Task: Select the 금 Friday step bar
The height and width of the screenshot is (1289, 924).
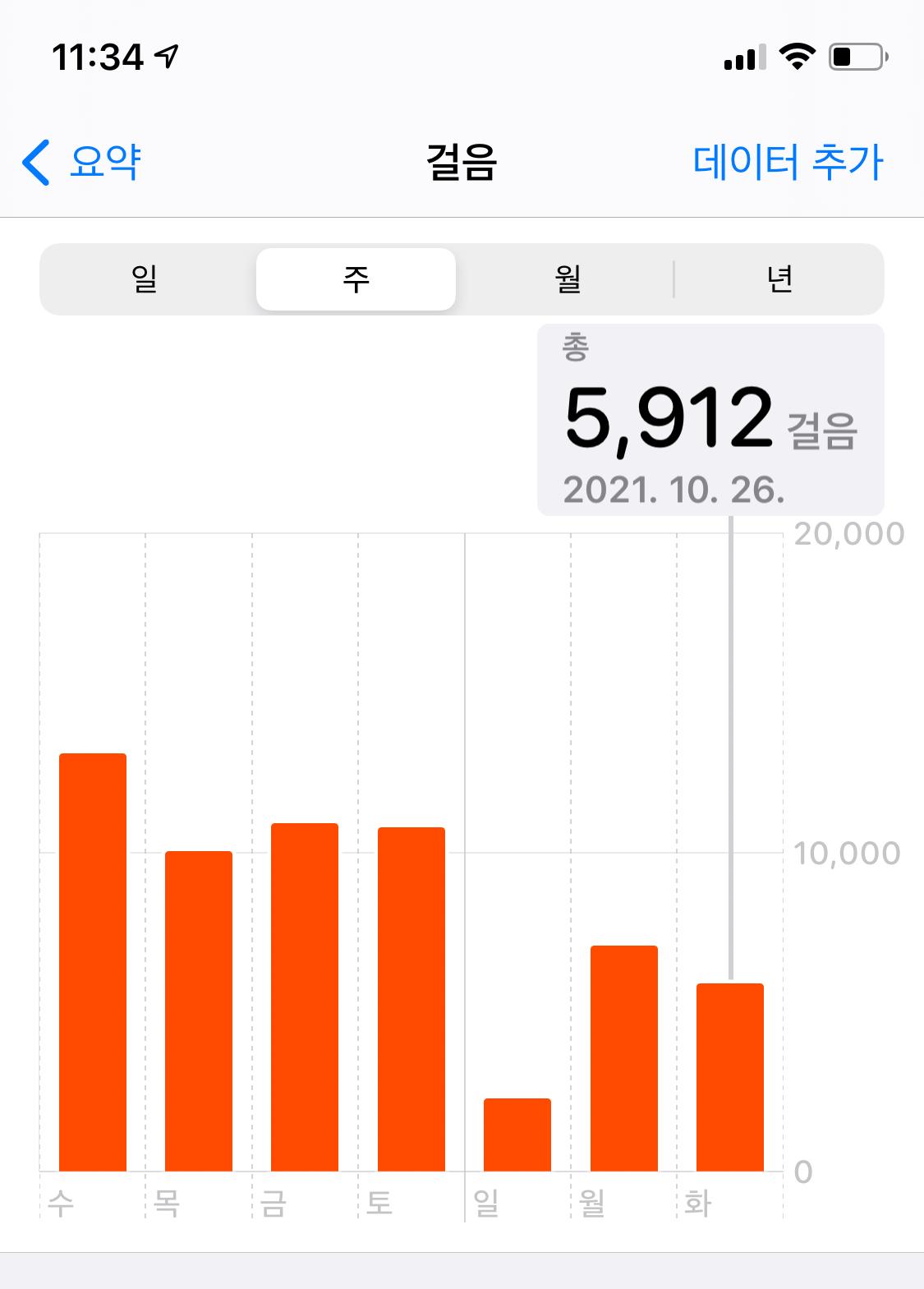Action: [x=305, y=997]
